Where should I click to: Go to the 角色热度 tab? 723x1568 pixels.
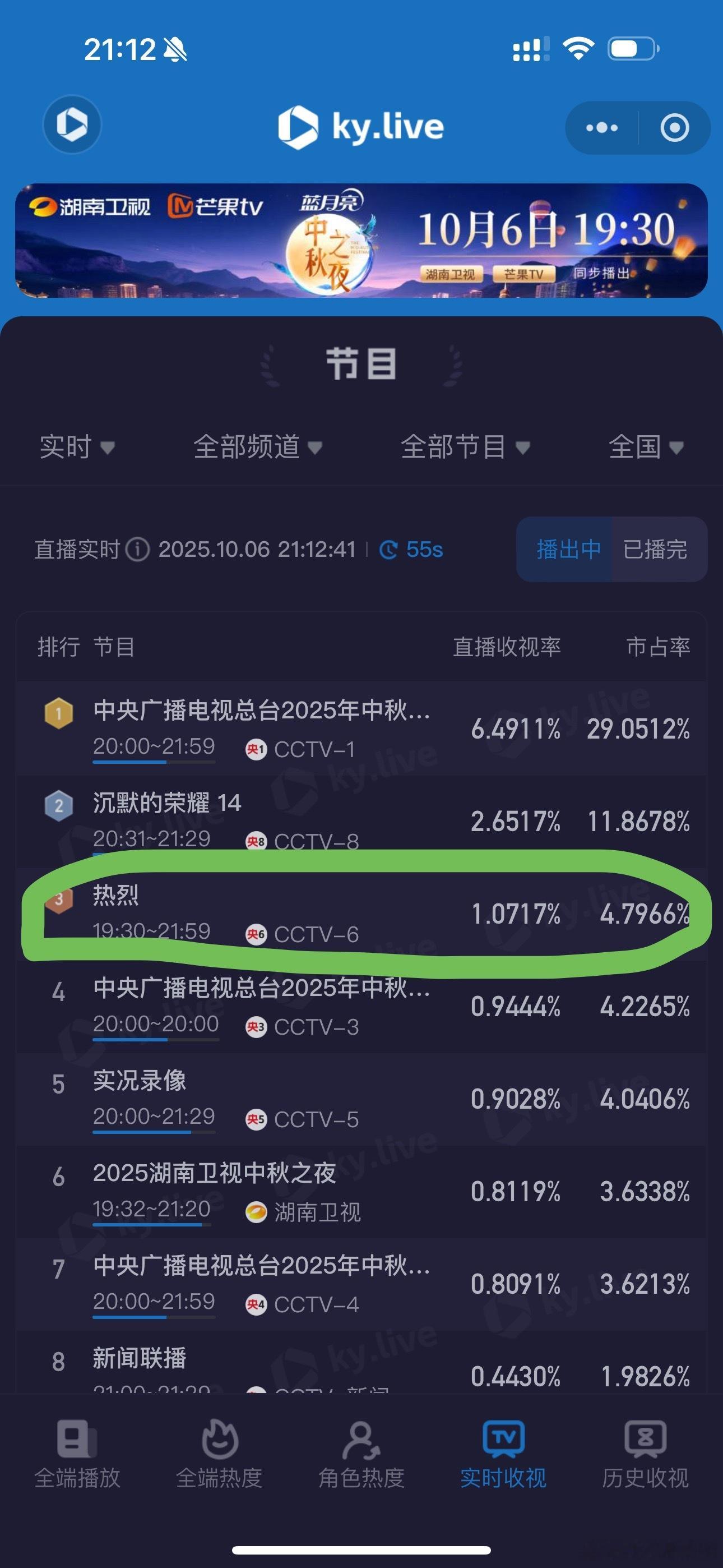361,1454
